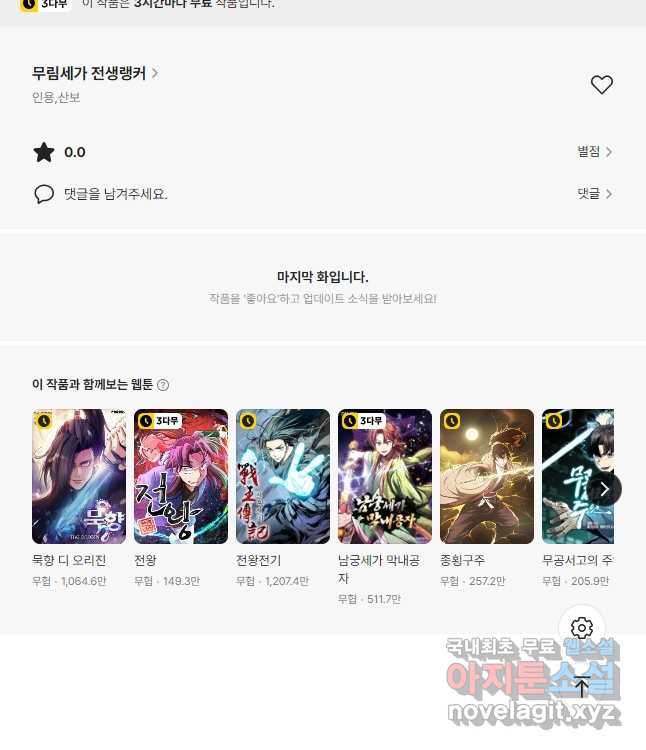Image resolution: width=646 pixels, height=750 pixels.
Task: Jump back to top with the up arrow
Action: [x=582, y=687]
